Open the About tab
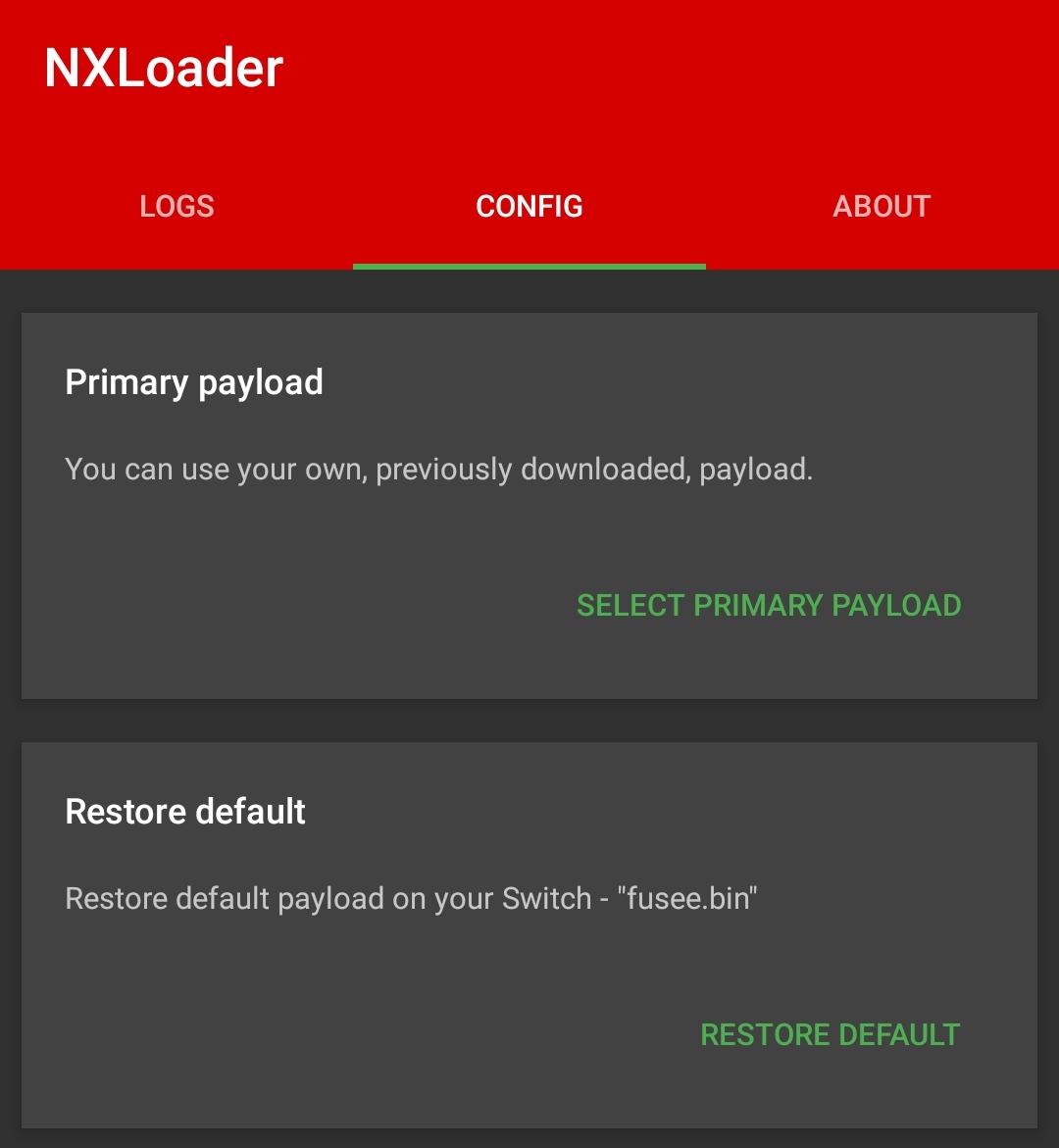This screenshot has width=1059, height=1148. pyautogui.click(x=882, y=207)
